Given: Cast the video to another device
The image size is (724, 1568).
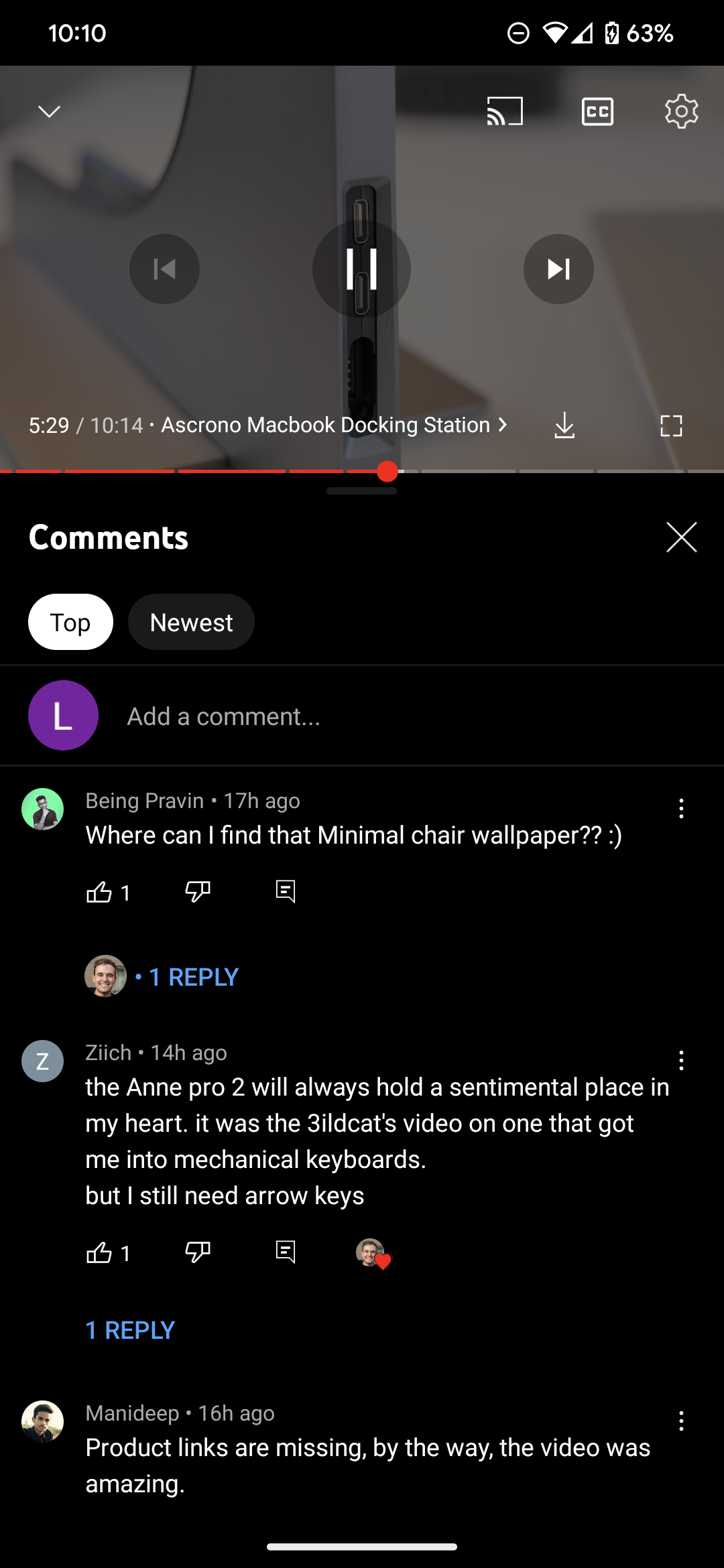Looking at the screenshot, I should (505, 111).
